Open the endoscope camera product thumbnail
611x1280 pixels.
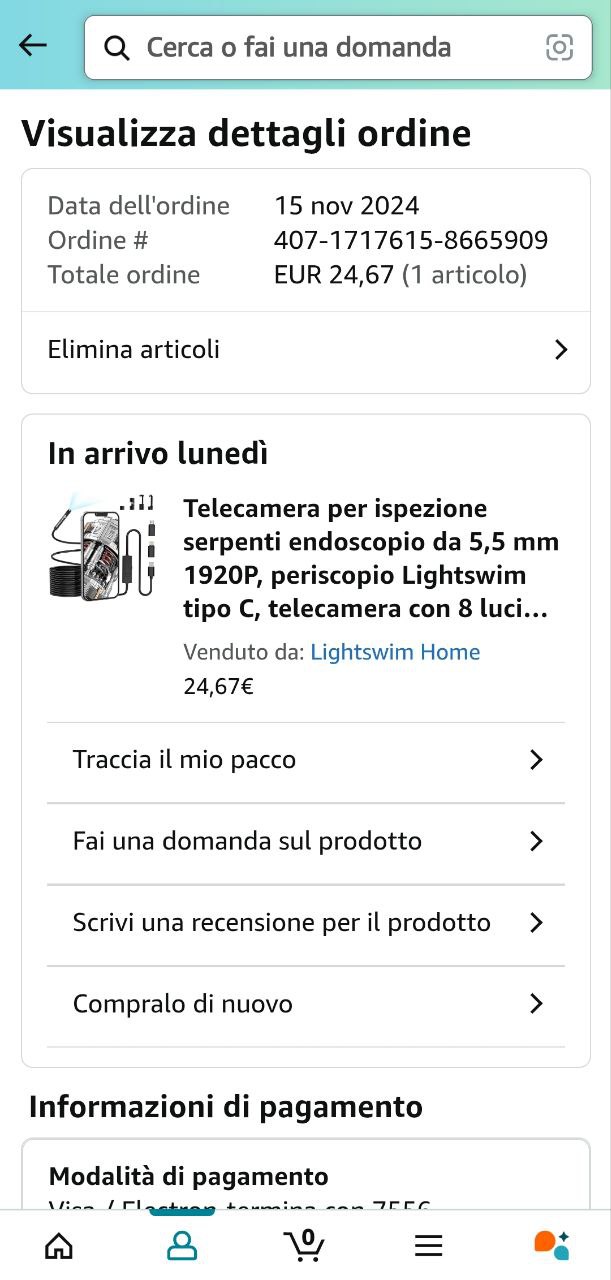coord(103,545)
